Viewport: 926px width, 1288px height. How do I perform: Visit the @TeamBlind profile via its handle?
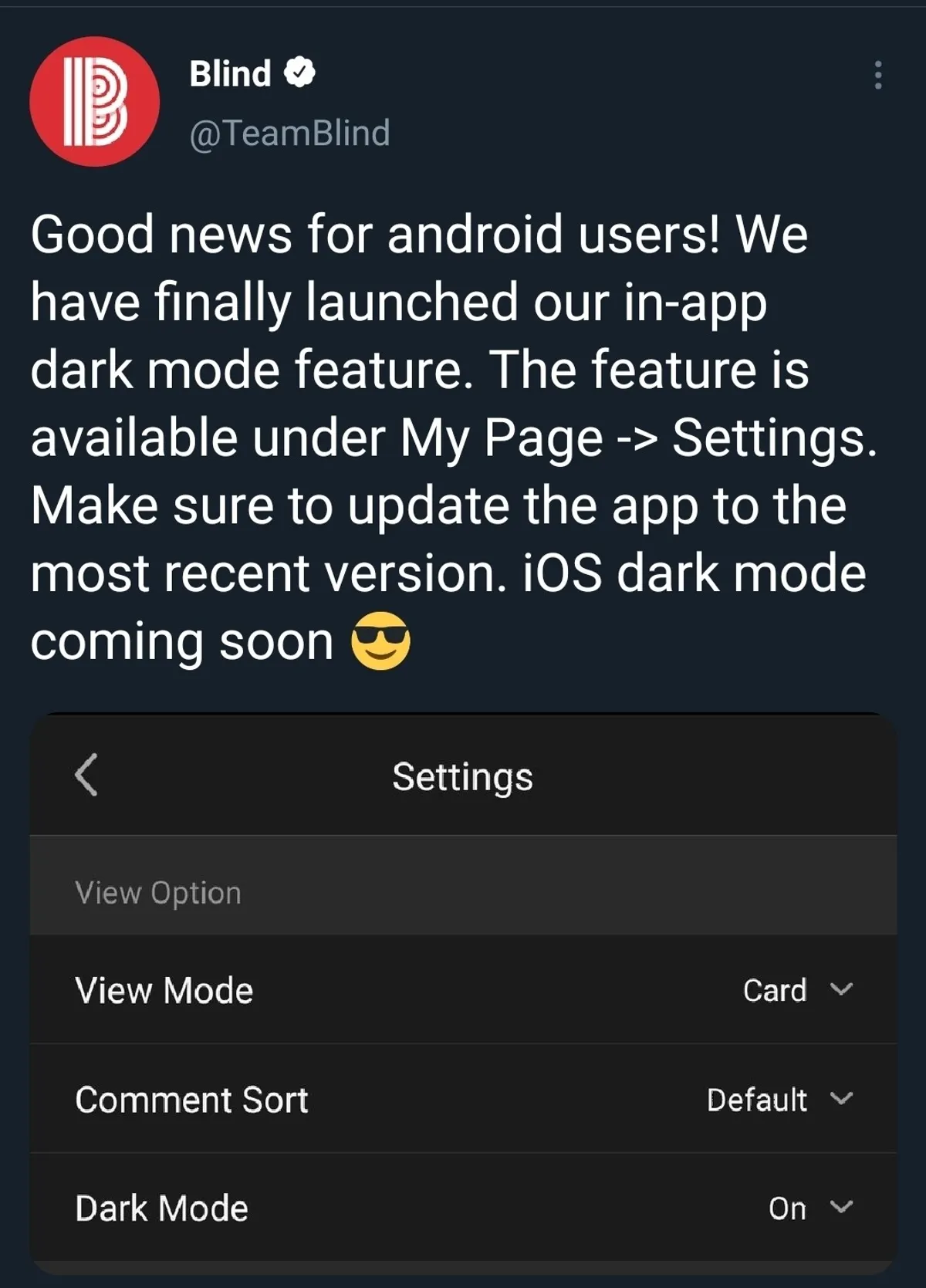(289, 134)
